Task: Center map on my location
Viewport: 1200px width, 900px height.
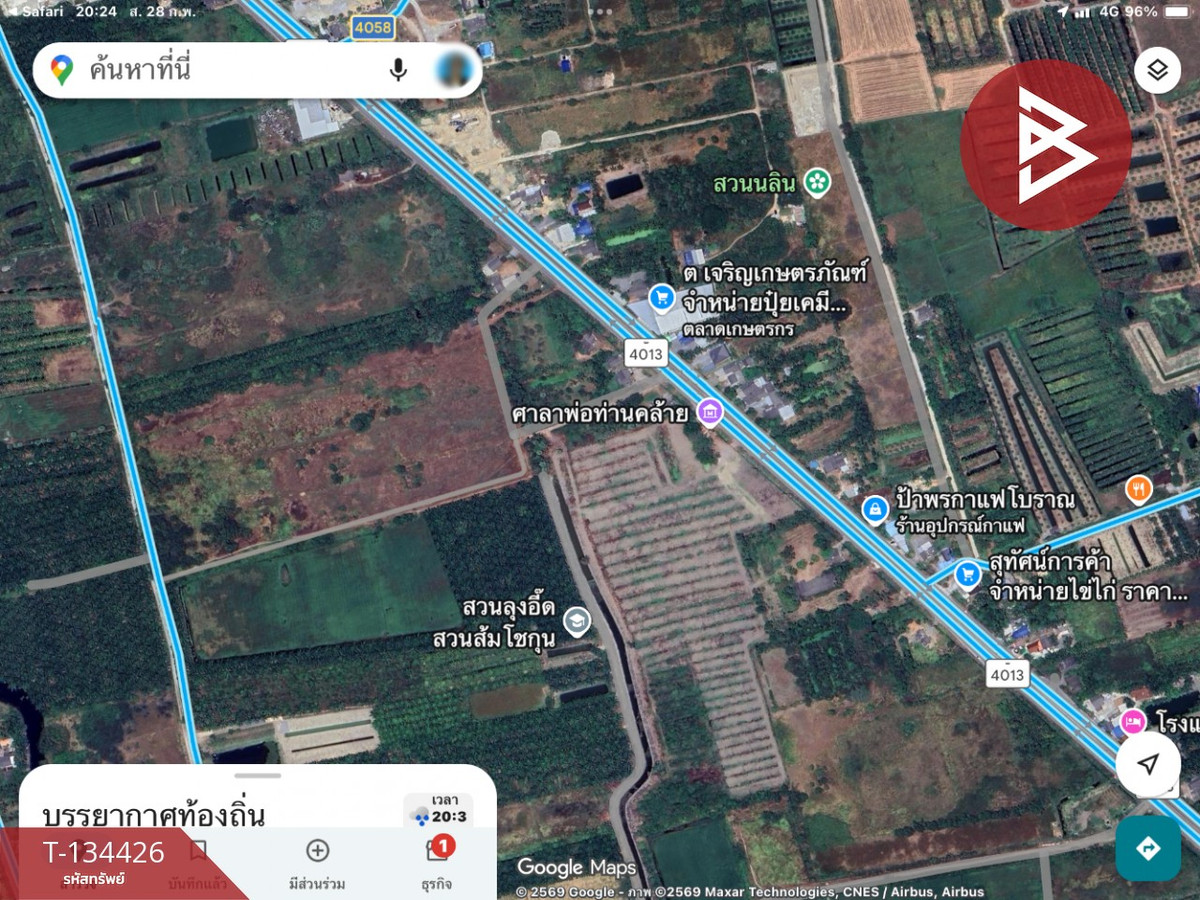Action: click(1149, 765)
